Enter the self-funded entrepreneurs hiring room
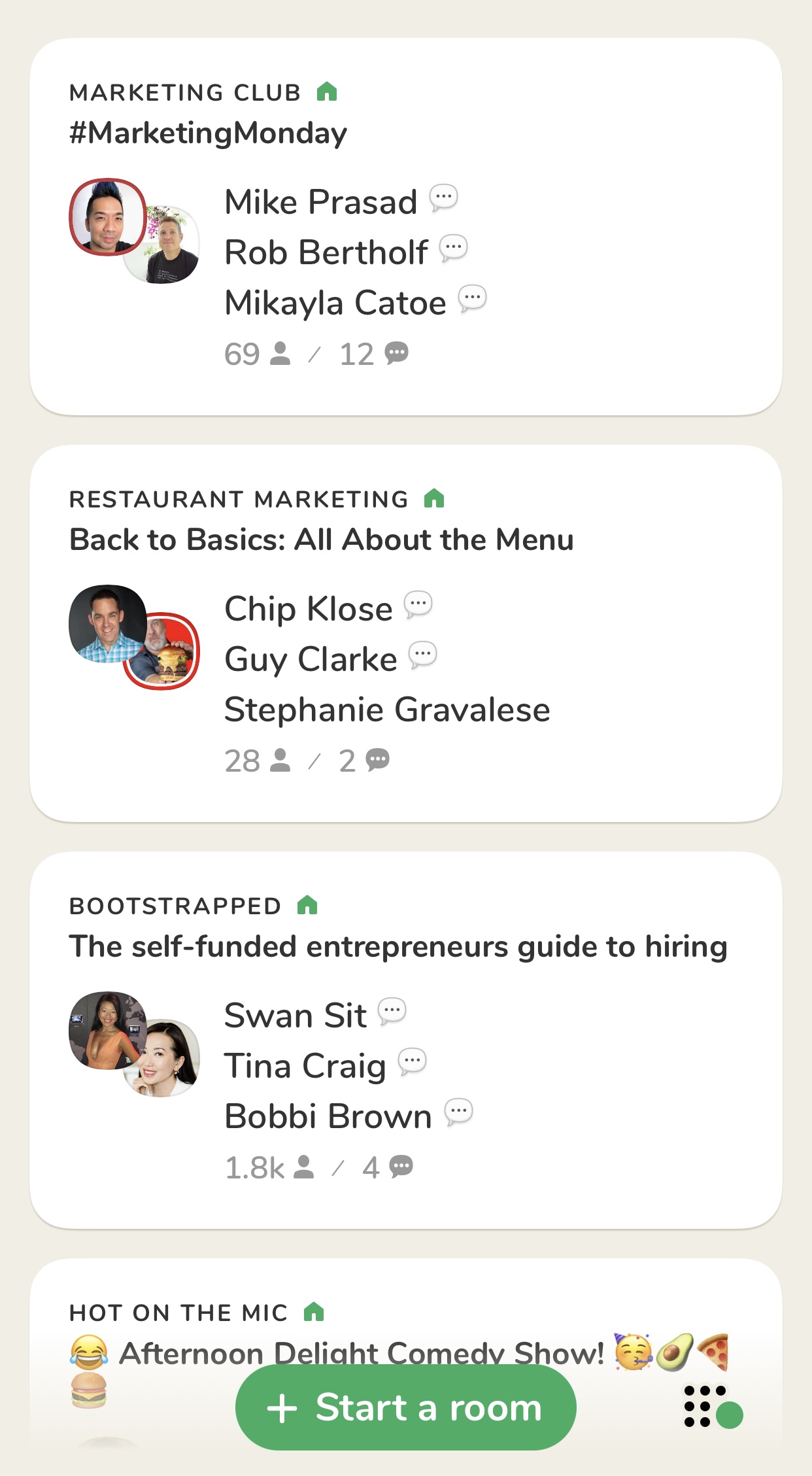Screen dimensions: 812x1476 (405, 1040)
